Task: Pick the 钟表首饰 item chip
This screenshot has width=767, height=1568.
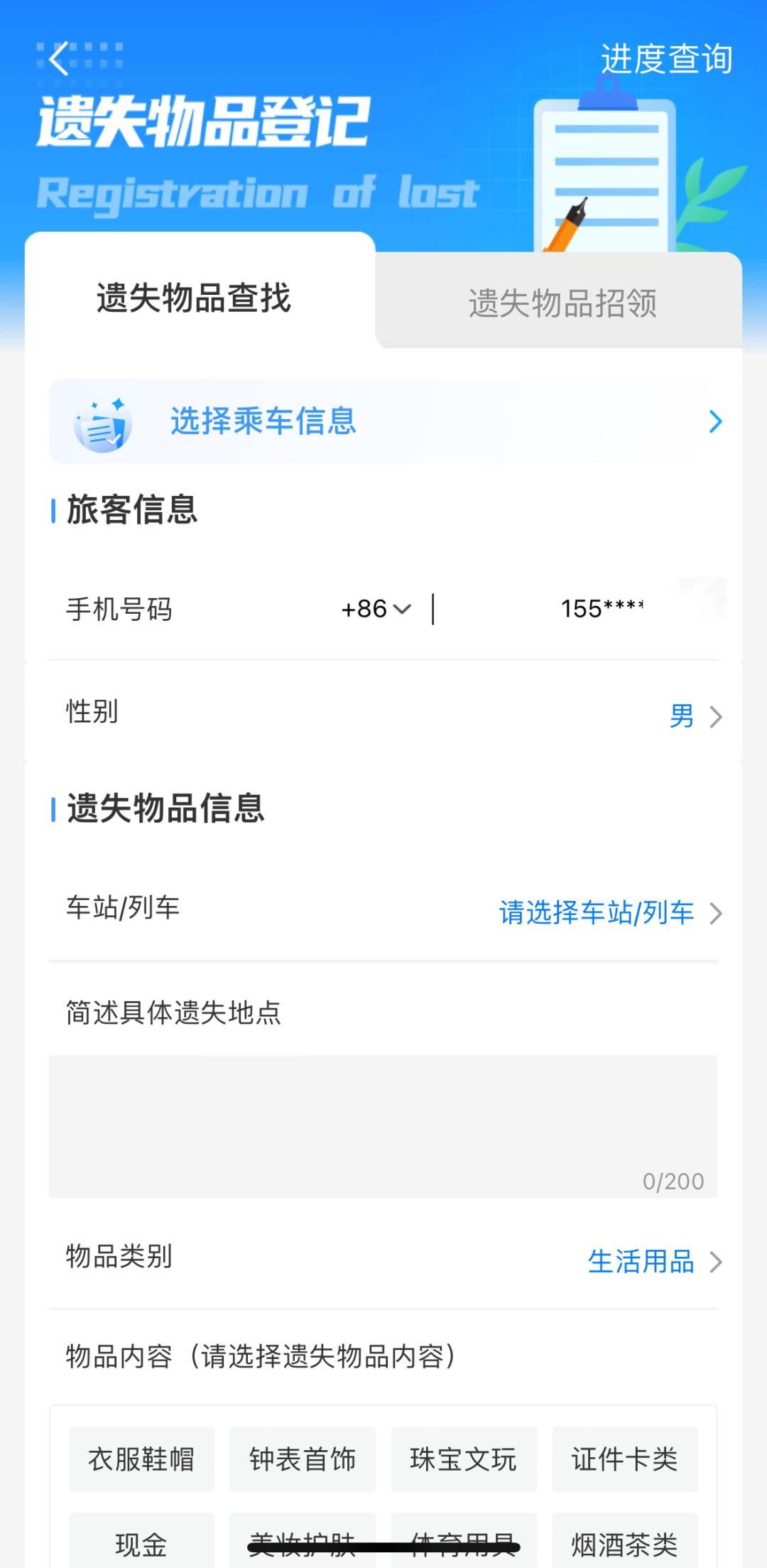Action: pyautogui.click(x=303, y=1459)
